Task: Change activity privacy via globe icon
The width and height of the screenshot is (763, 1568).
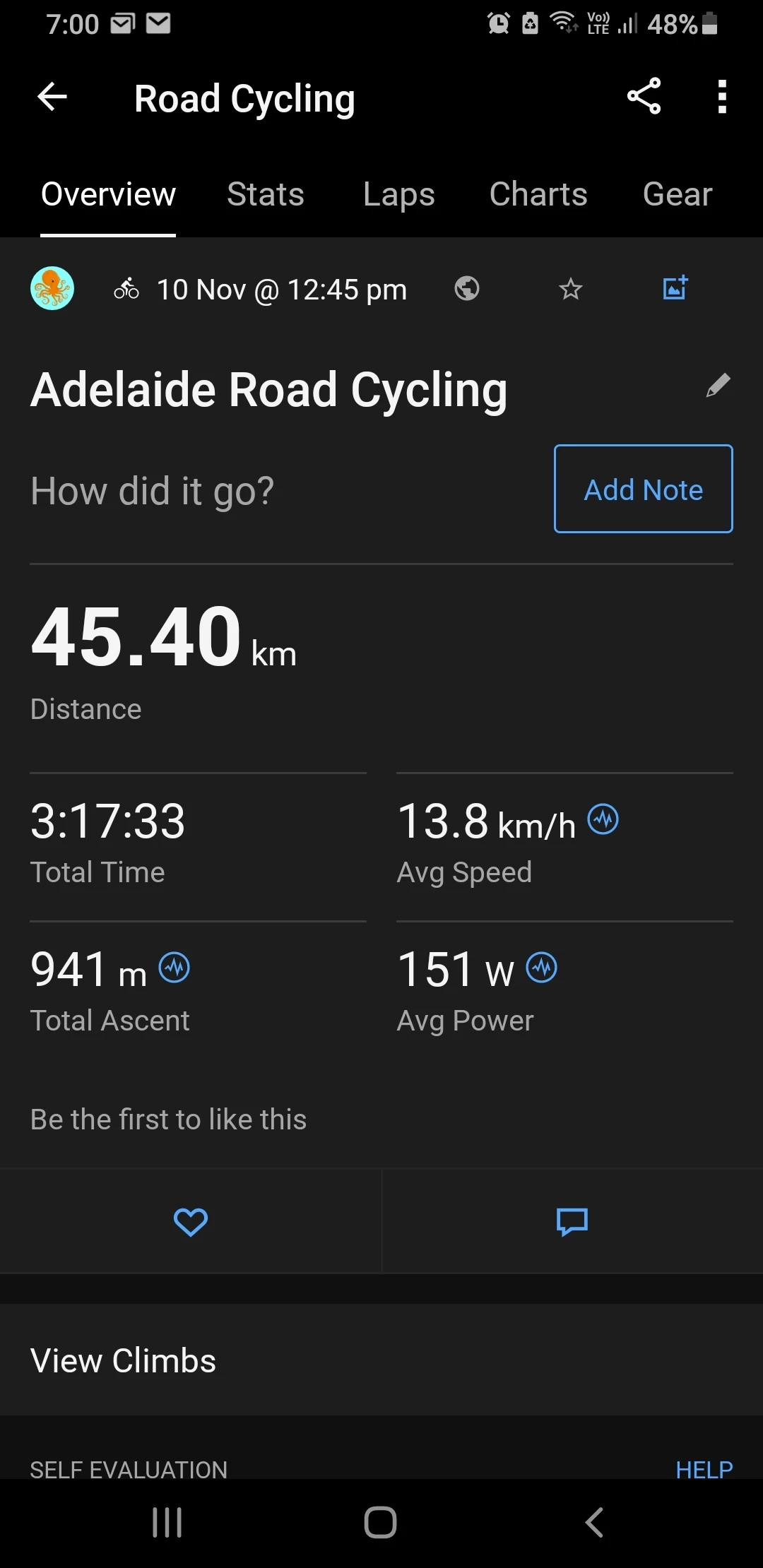Action: (467, 288)
